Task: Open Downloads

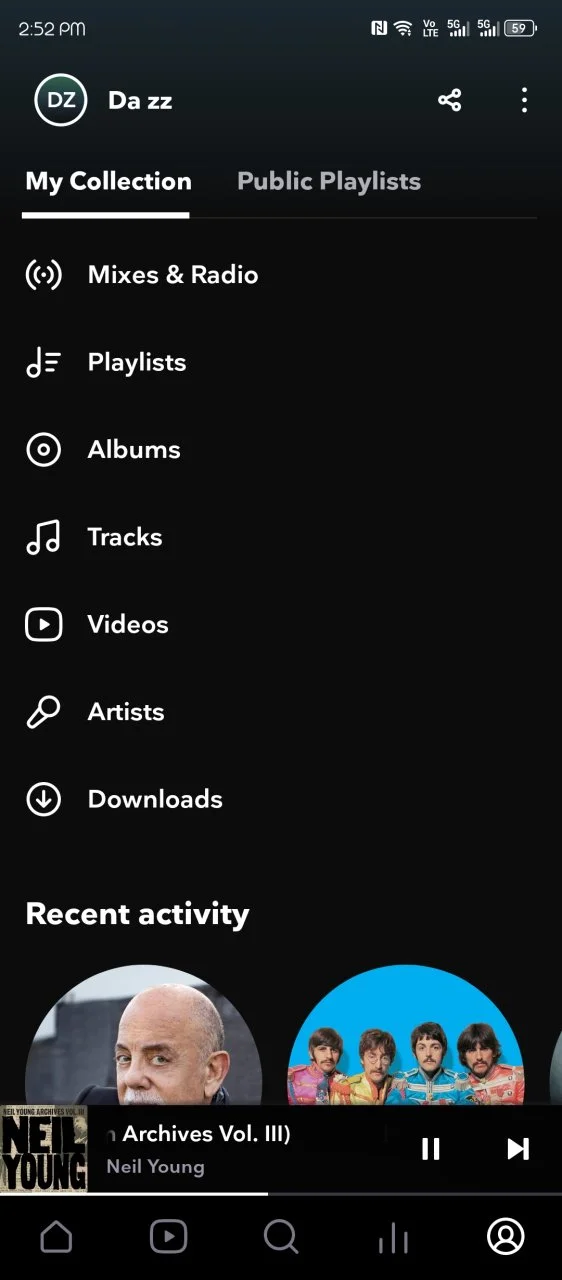Action: pos(281,800)
